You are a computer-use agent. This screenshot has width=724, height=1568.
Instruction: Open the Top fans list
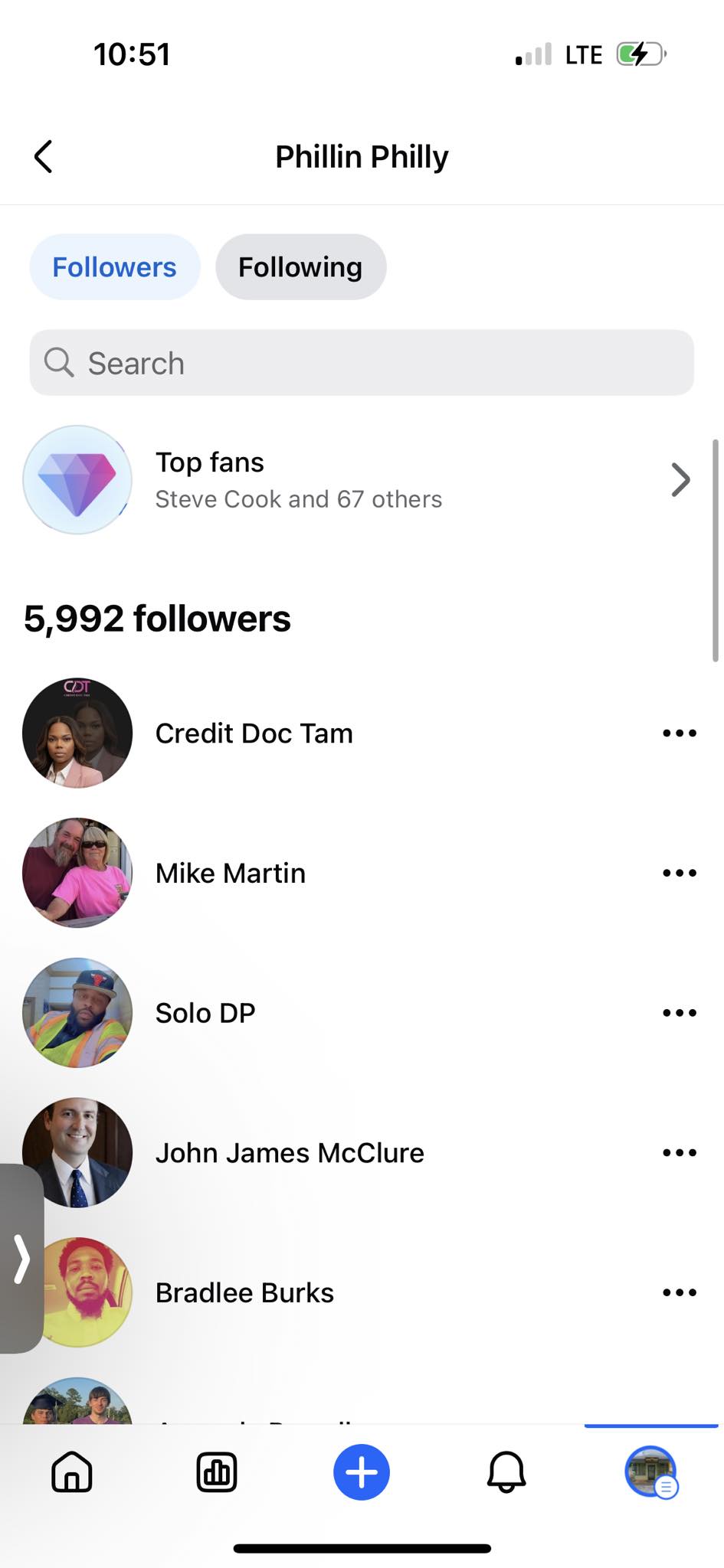[x=362, y=480]
